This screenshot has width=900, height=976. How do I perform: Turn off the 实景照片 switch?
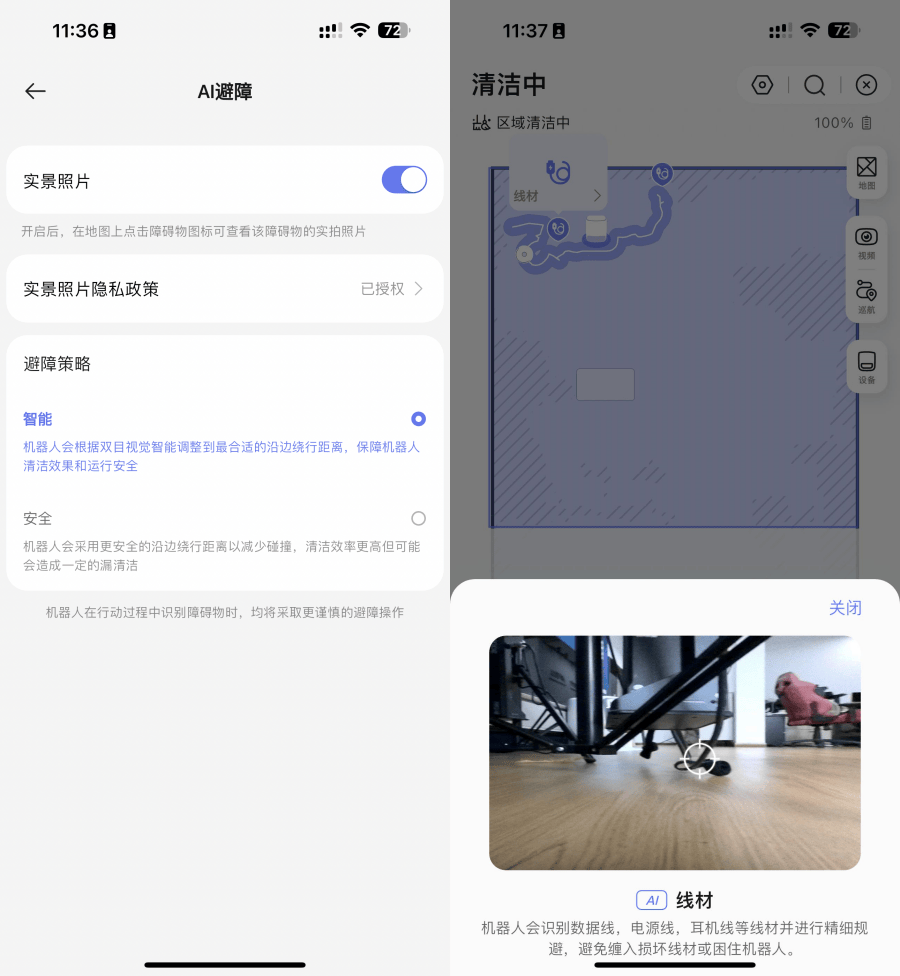coord(404,180)
